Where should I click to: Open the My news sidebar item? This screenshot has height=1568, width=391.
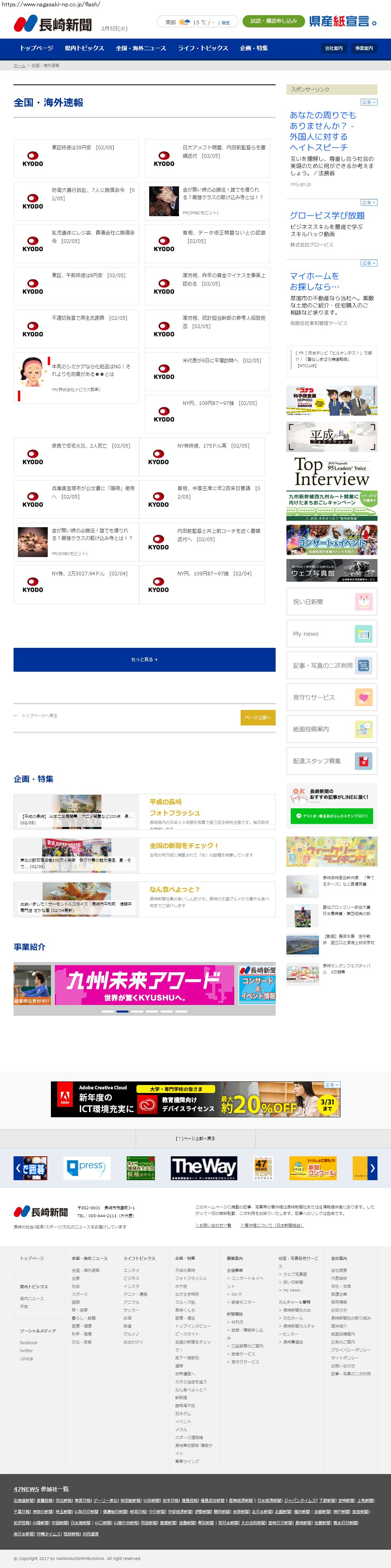tap(332, 633)
